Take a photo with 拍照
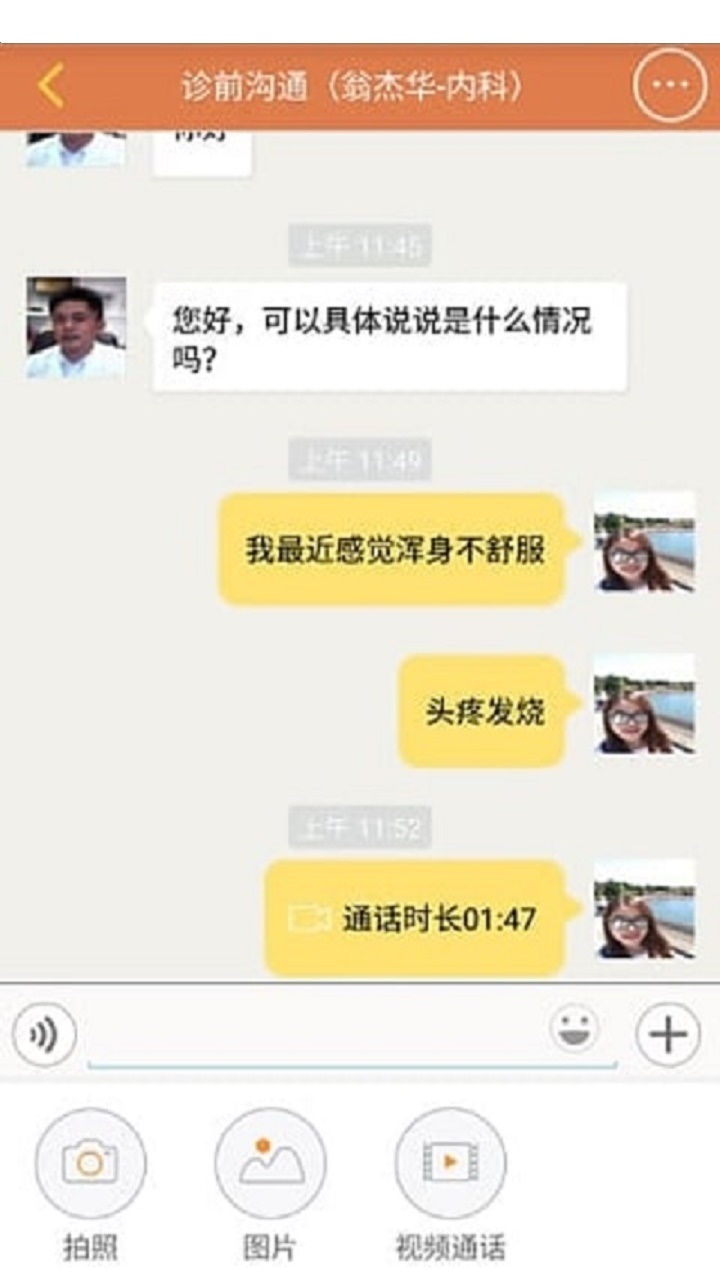 coord(90,1163)
